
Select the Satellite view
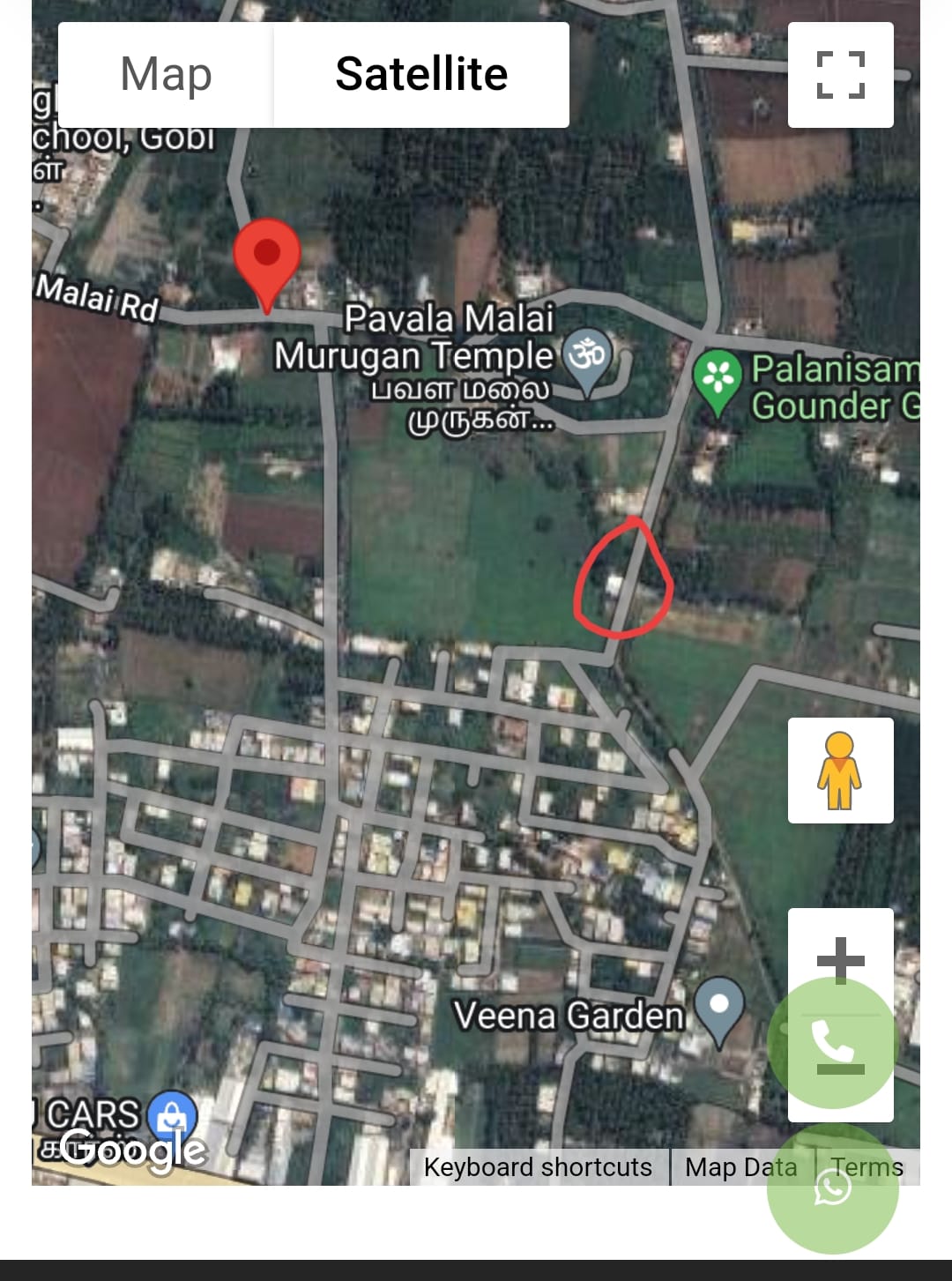(421, 75)
